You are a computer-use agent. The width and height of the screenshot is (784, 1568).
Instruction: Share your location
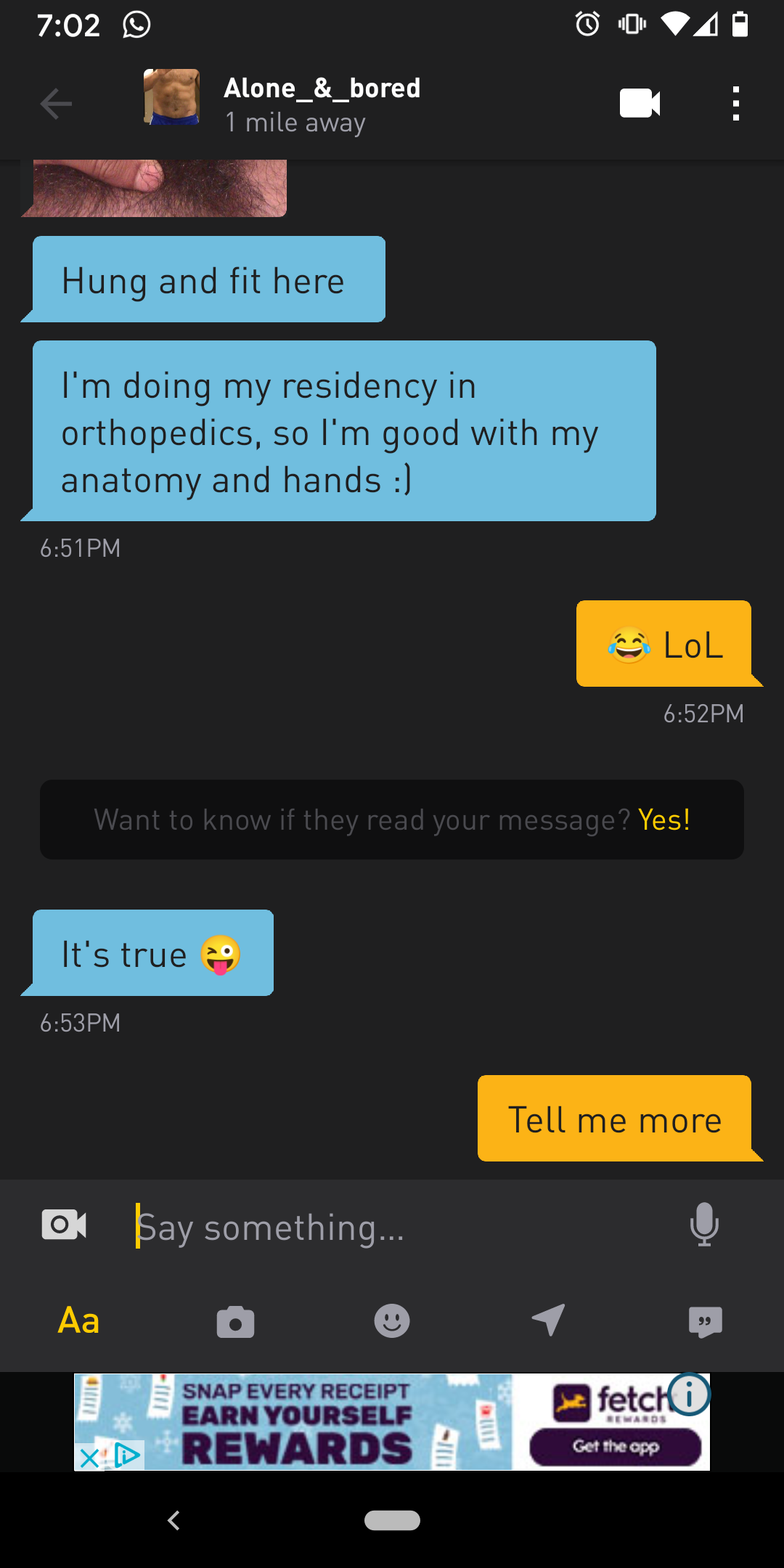pyautogui.click(x=548, y=1323)
